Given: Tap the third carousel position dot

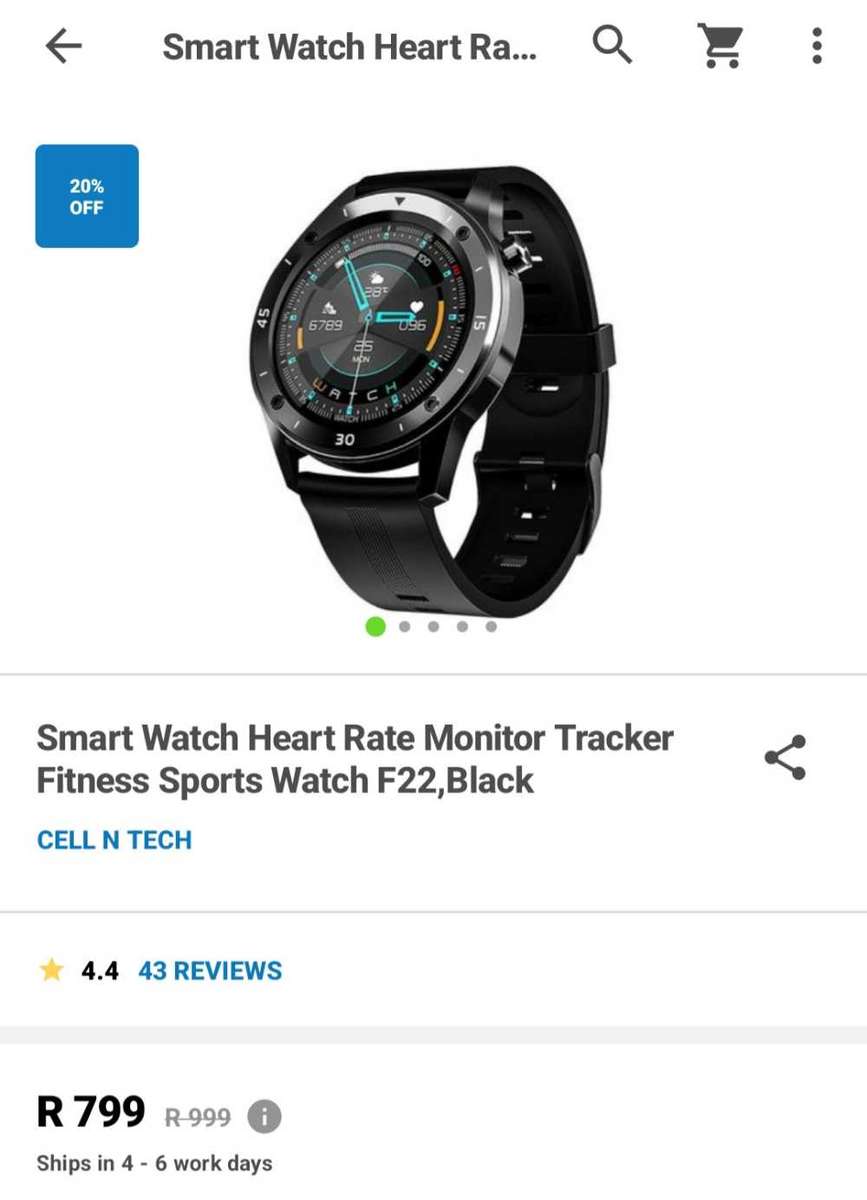Looking at the screenshot, I should [433, 627].
